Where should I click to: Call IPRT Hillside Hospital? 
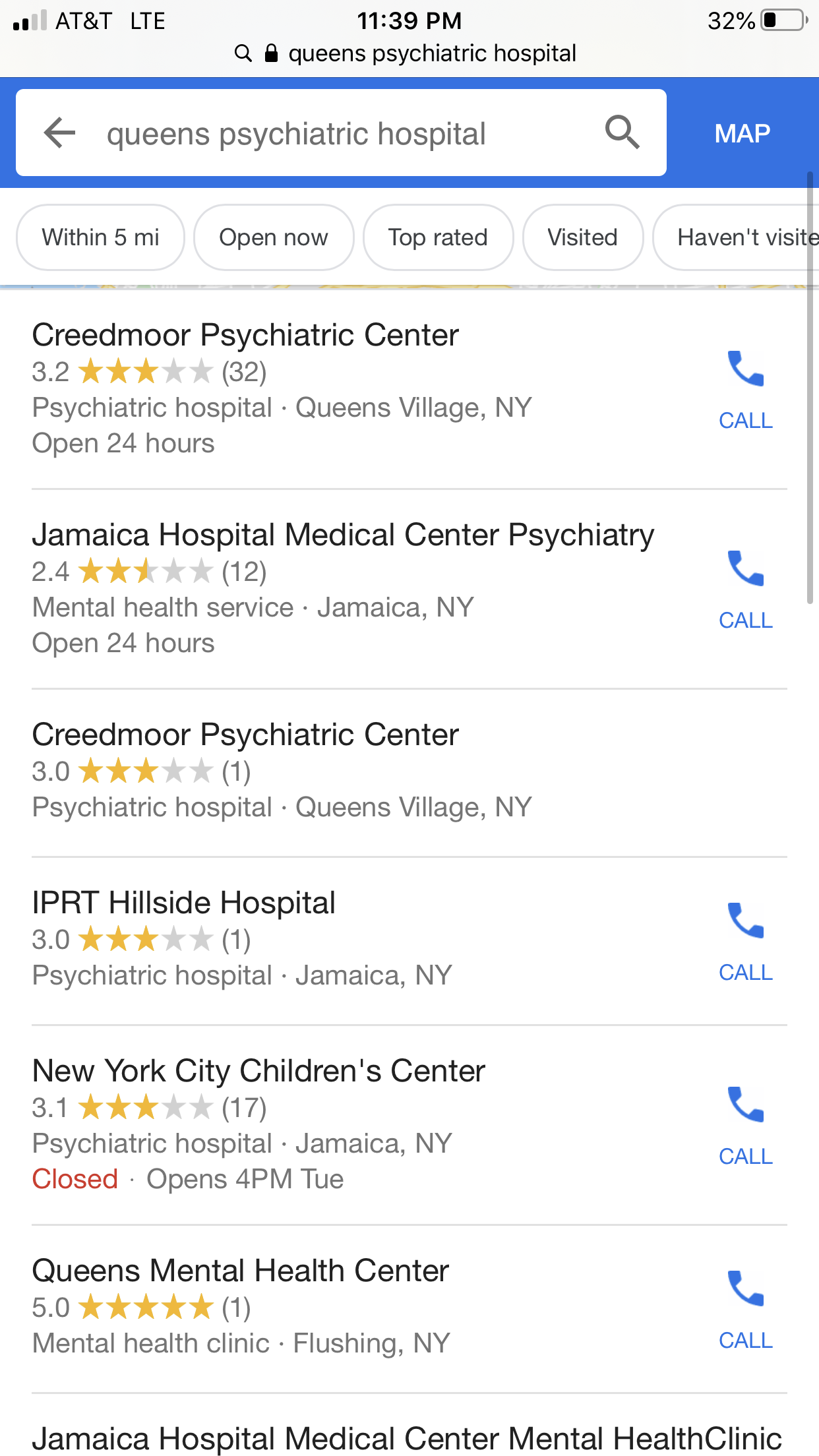pyautogui.click(x=745, y=941)
